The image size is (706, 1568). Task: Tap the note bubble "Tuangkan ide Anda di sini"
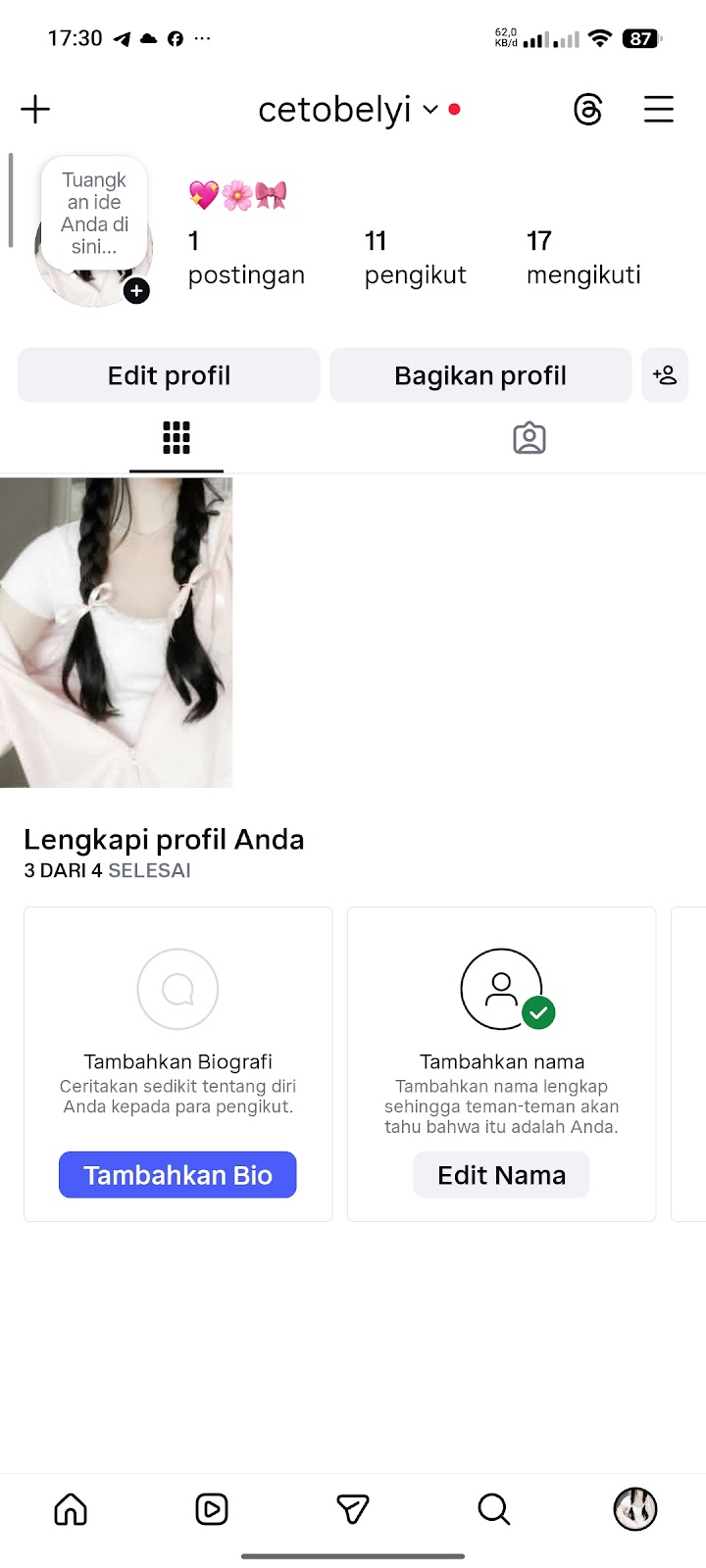pos(94,213)
